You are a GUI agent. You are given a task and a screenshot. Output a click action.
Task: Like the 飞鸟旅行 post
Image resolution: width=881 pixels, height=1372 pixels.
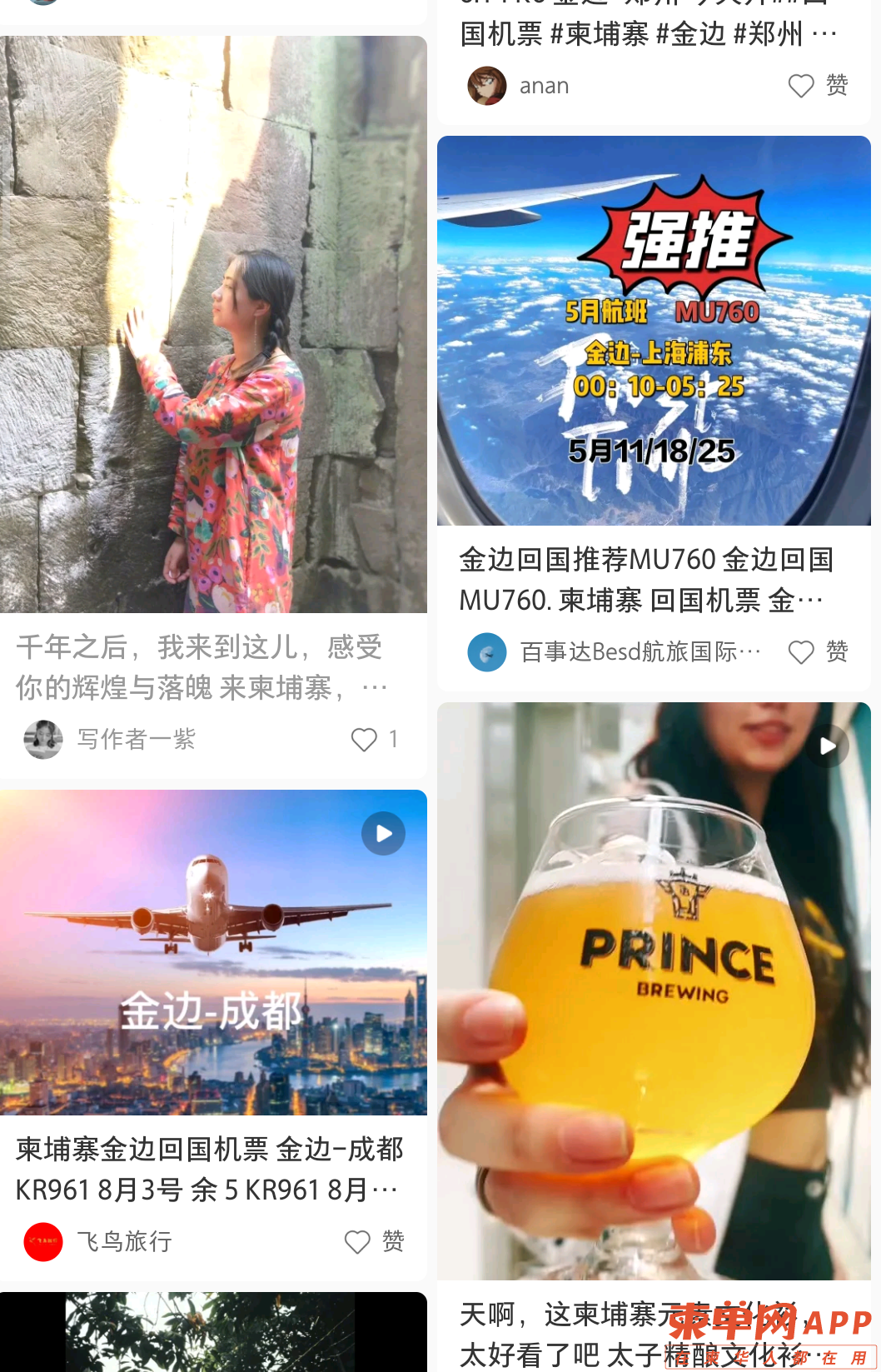pyautogui.click(x=357, y=1242)
